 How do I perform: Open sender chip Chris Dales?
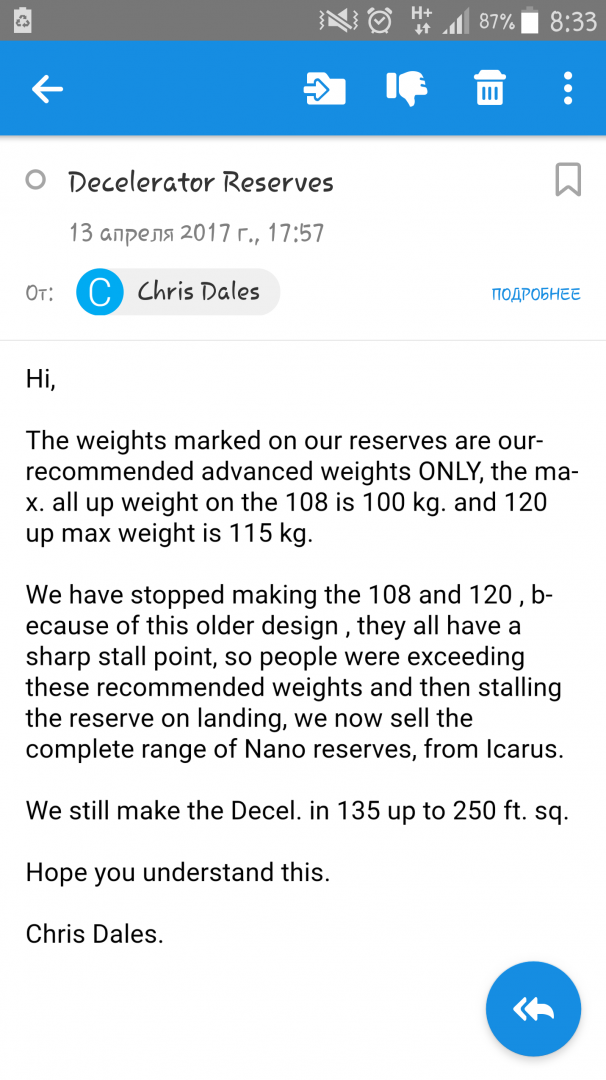[x=178, y=292]
